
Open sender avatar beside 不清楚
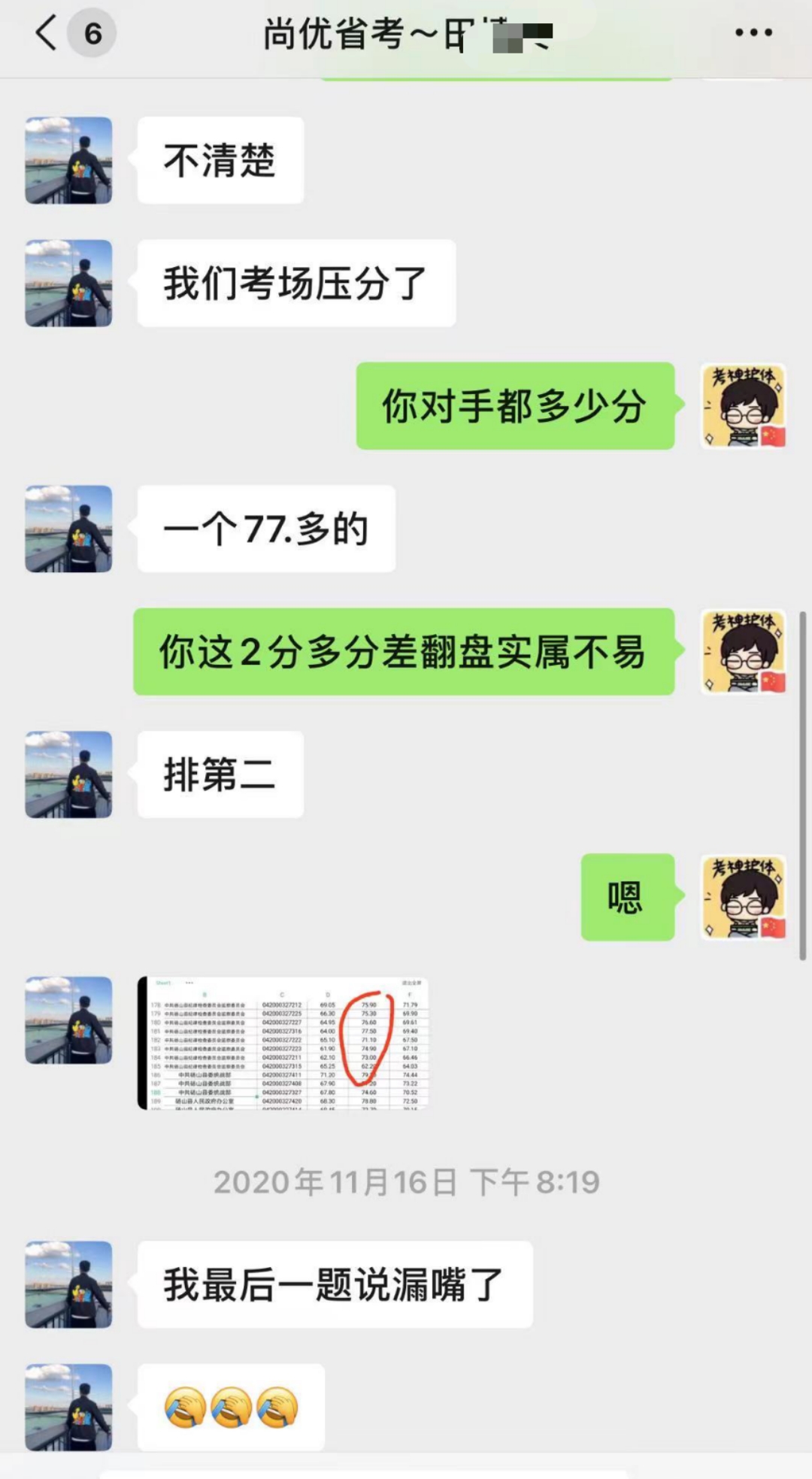[68, 160]
